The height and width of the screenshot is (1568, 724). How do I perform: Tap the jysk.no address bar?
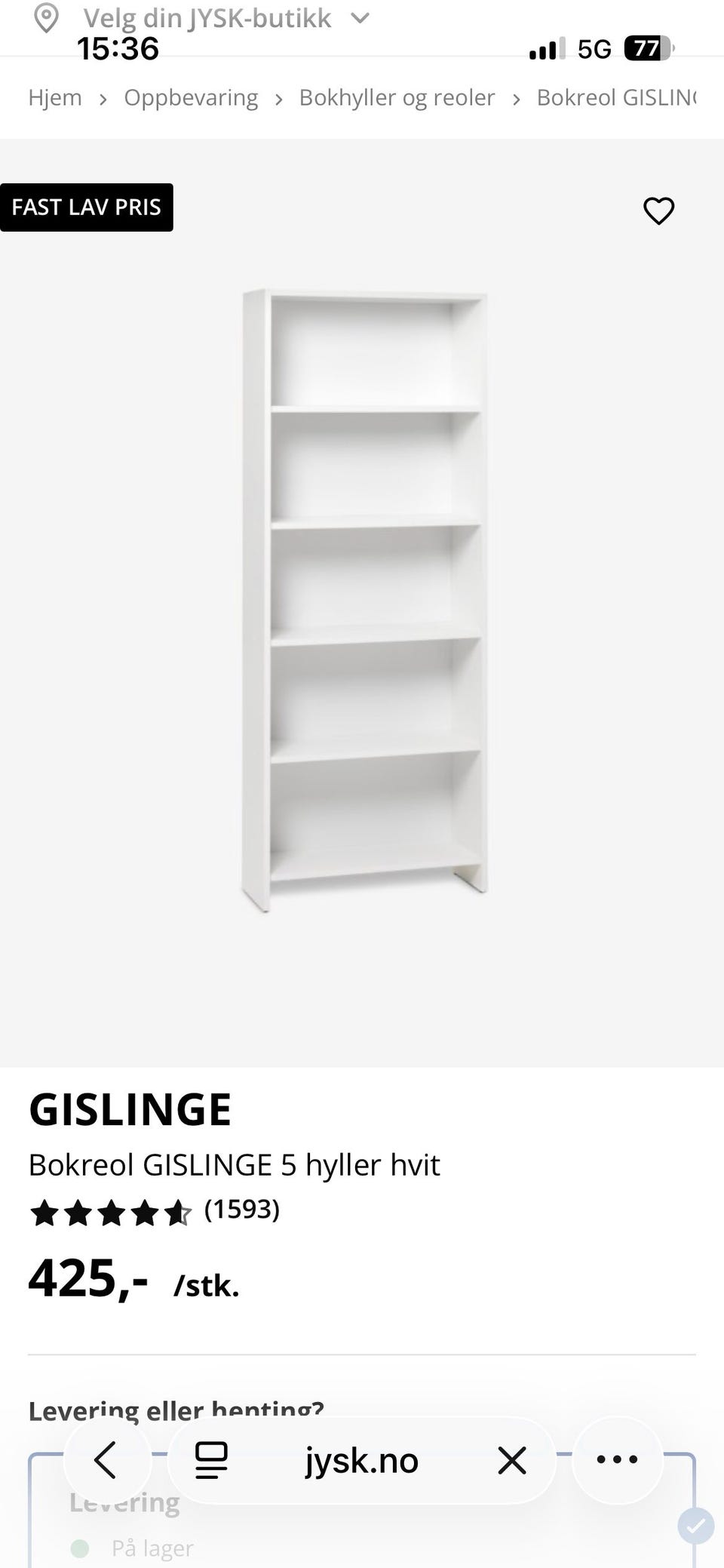pos(361,1460)
